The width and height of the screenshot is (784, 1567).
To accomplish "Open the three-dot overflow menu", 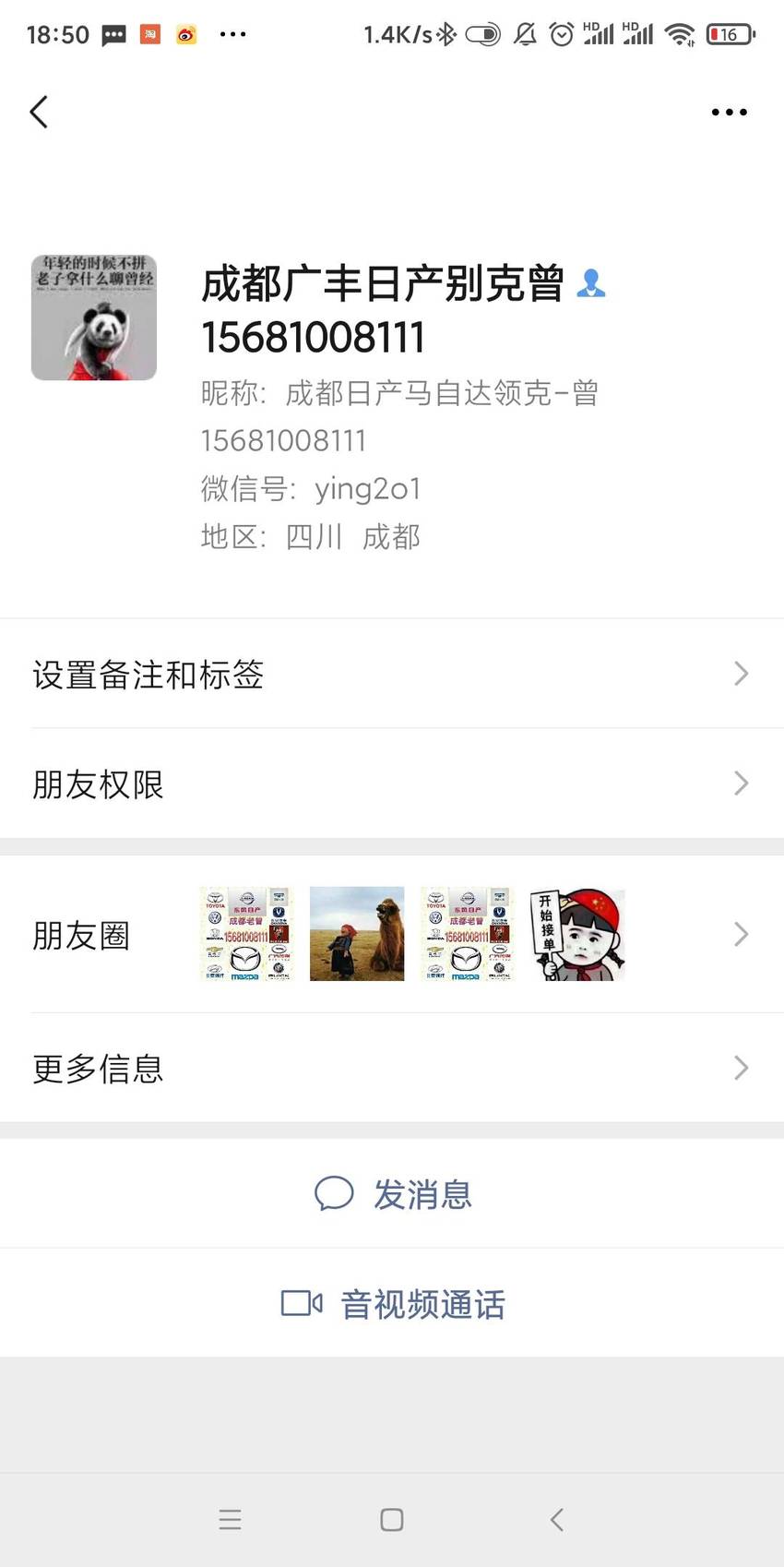I will pyautogui.click(x=729, y=112).
